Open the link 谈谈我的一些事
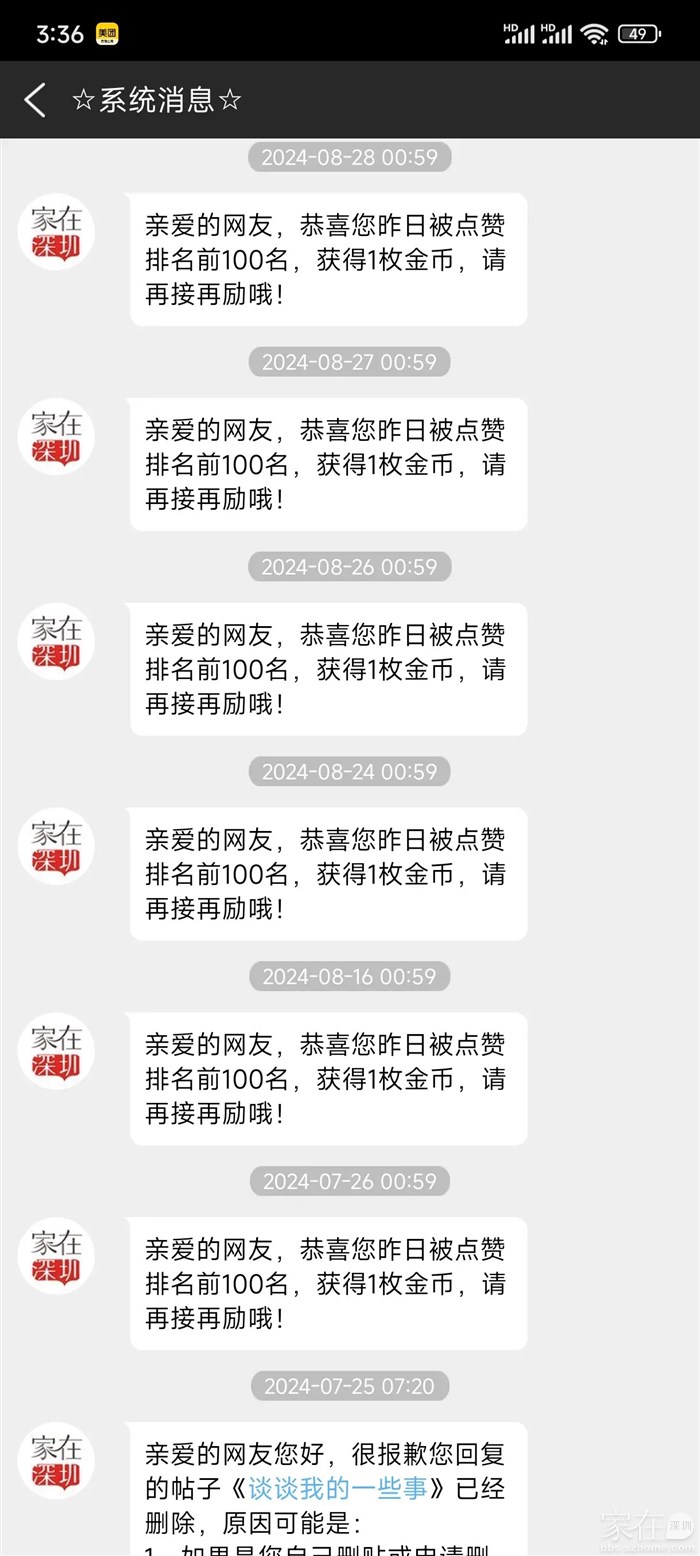Viewport: 700px width, 1556px height. (337, 1488)
